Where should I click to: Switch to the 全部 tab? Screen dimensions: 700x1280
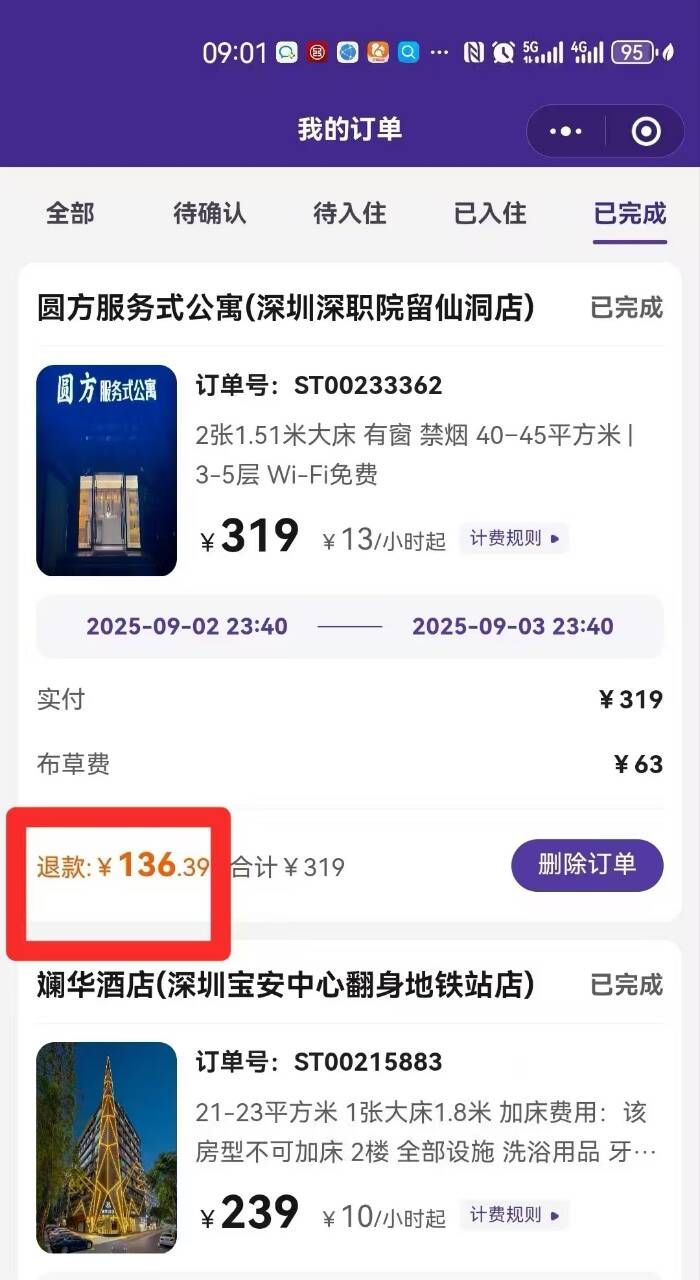70,213
